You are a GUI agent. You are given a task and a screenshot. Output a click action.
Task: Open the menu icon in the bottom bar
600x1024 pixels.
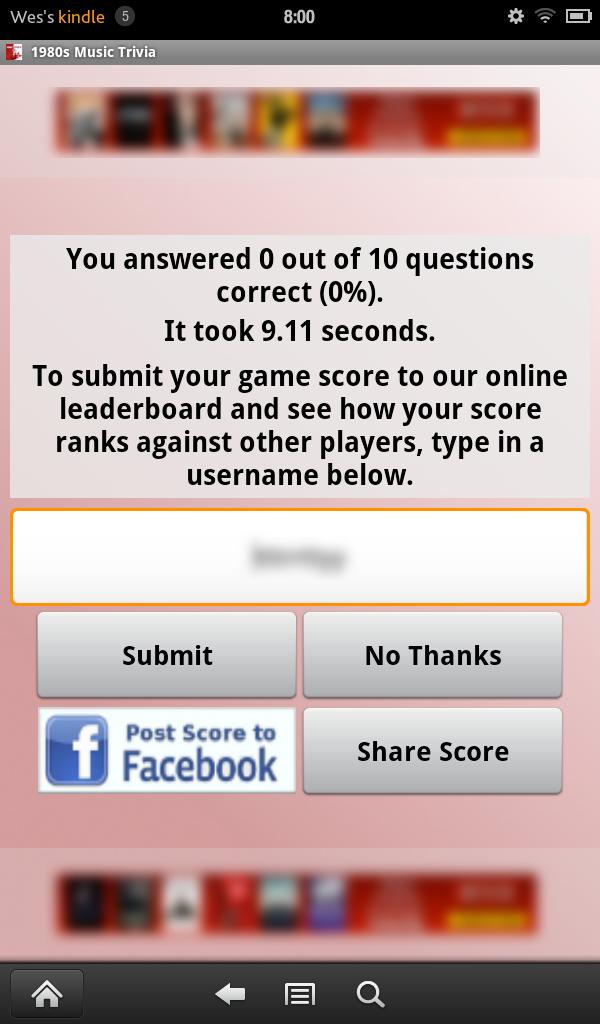click(300, 994)
